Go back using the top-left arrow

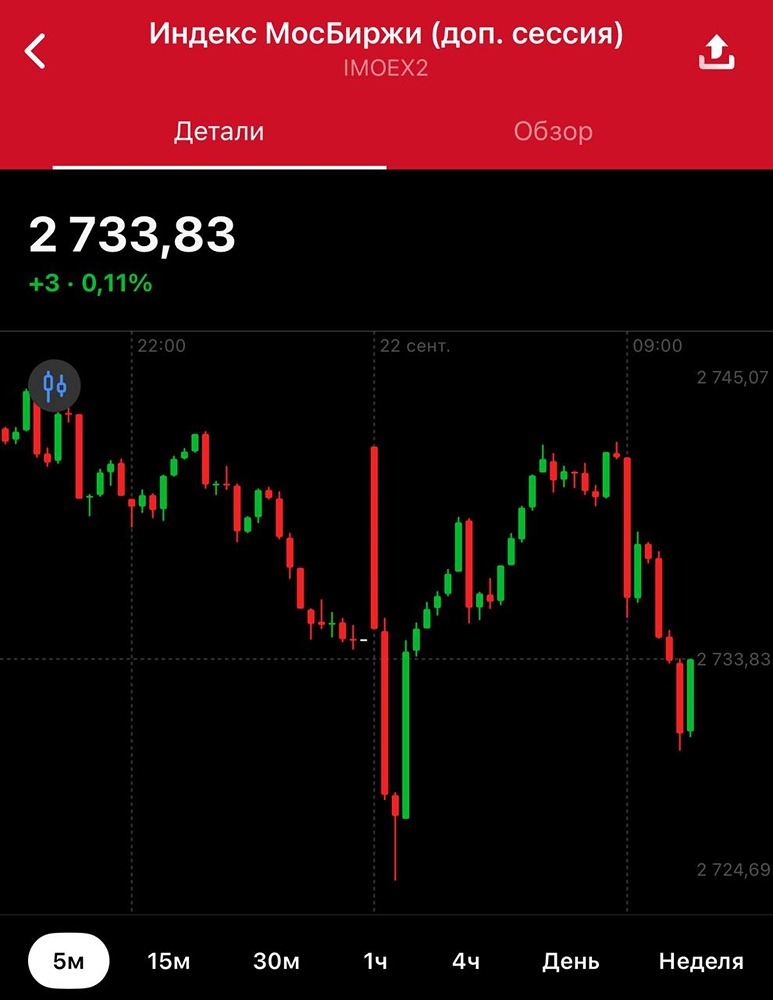pos(36,51)
